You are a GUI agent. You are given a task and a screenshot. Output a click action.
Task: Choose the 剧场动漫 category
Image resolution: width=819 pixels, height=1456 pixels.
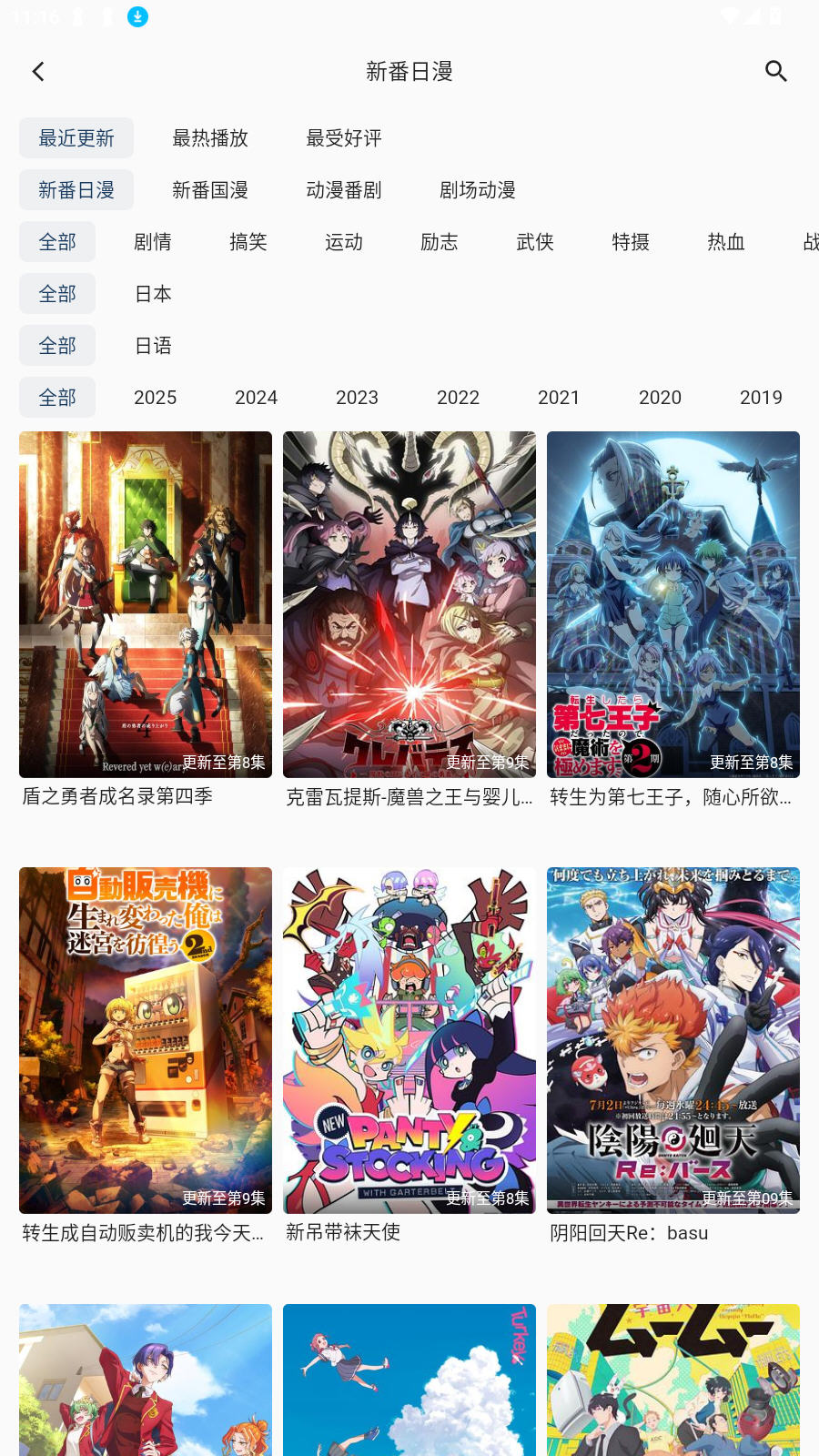[478, 190]
